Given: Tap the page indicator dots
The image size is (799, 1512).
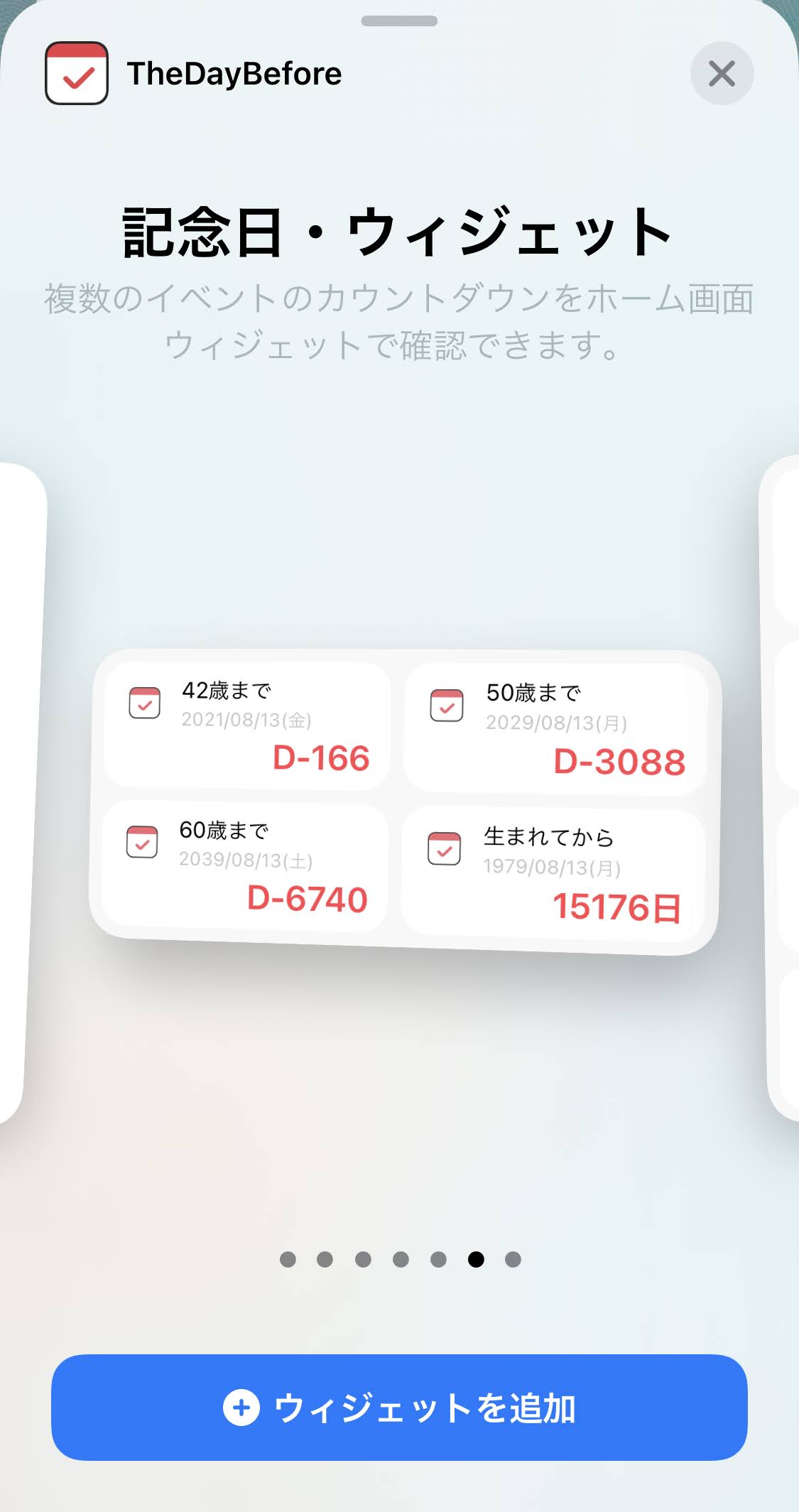Looking at the screenshot, I should (400, 1259).
